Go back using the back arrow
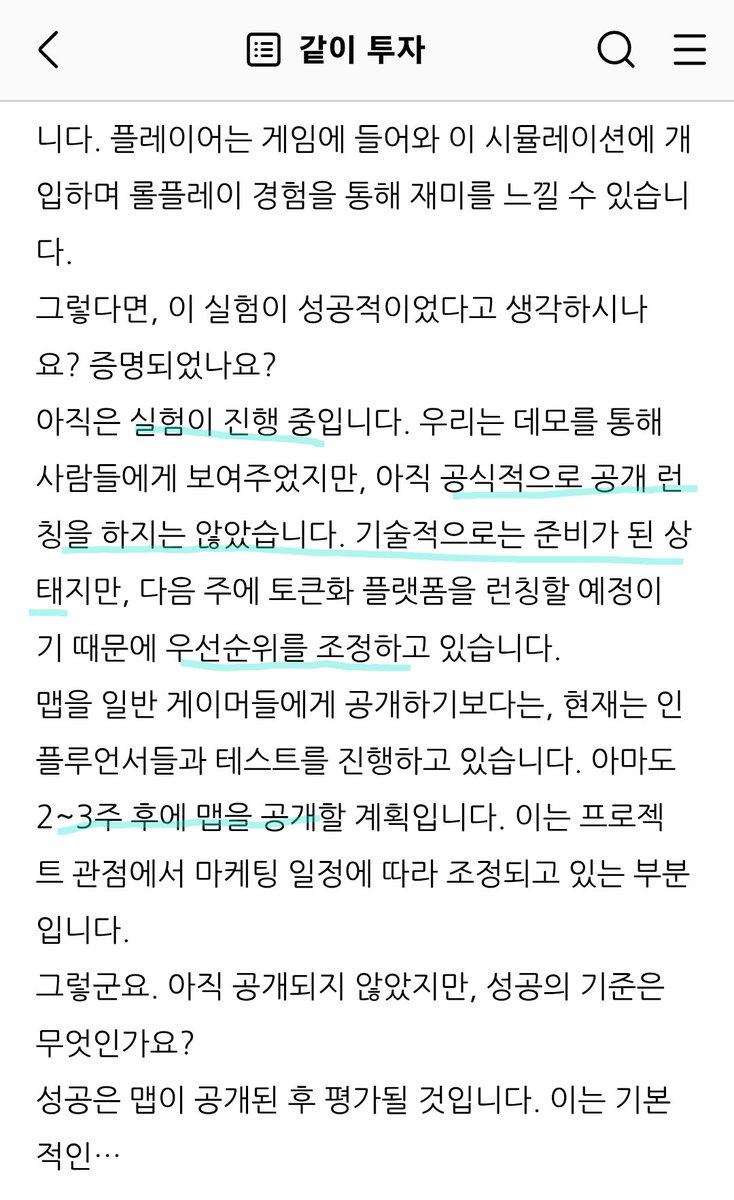 click(x=47, y=49)
